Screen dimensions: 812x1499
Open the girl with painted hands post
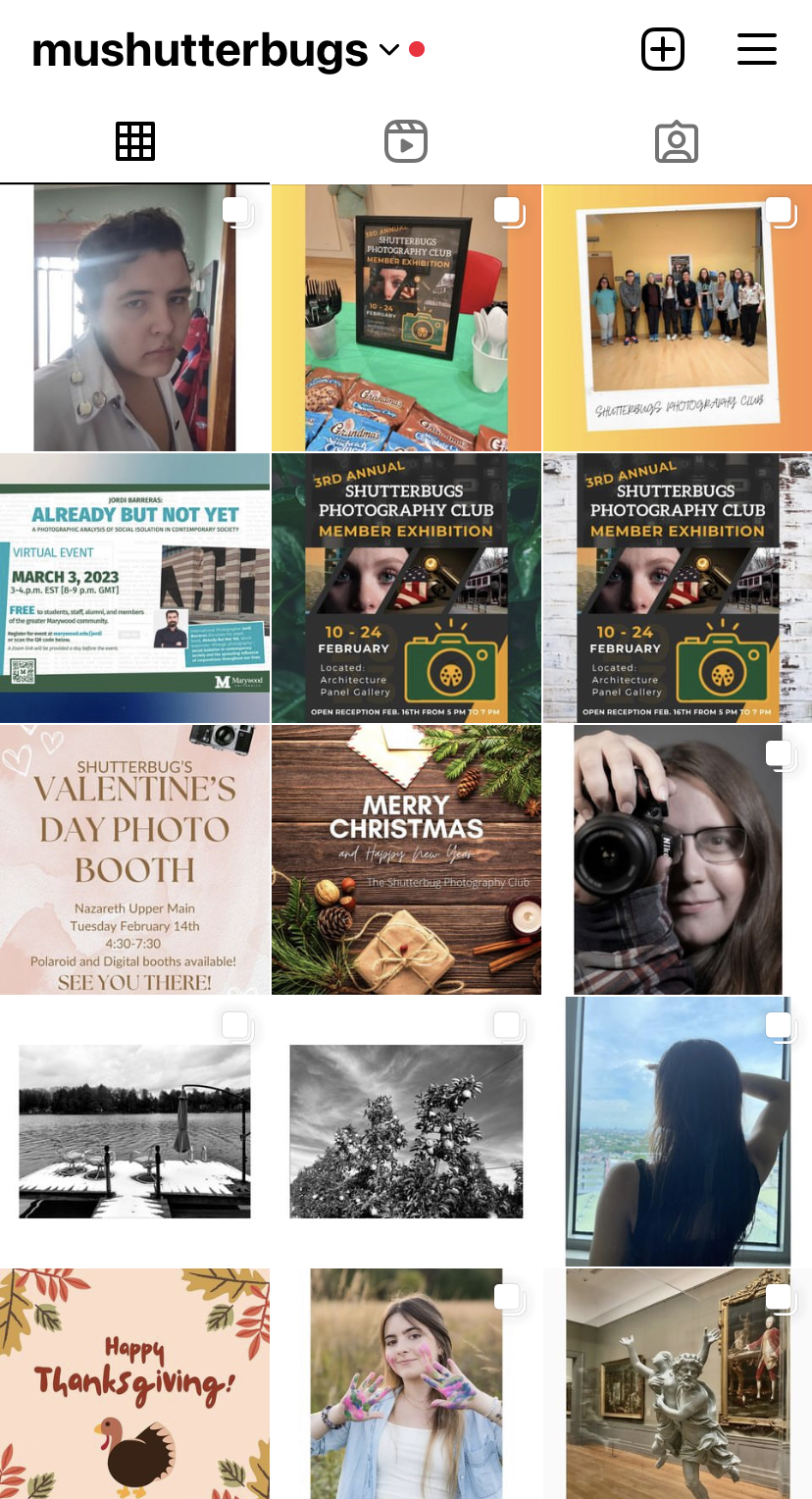(406, 1383)
